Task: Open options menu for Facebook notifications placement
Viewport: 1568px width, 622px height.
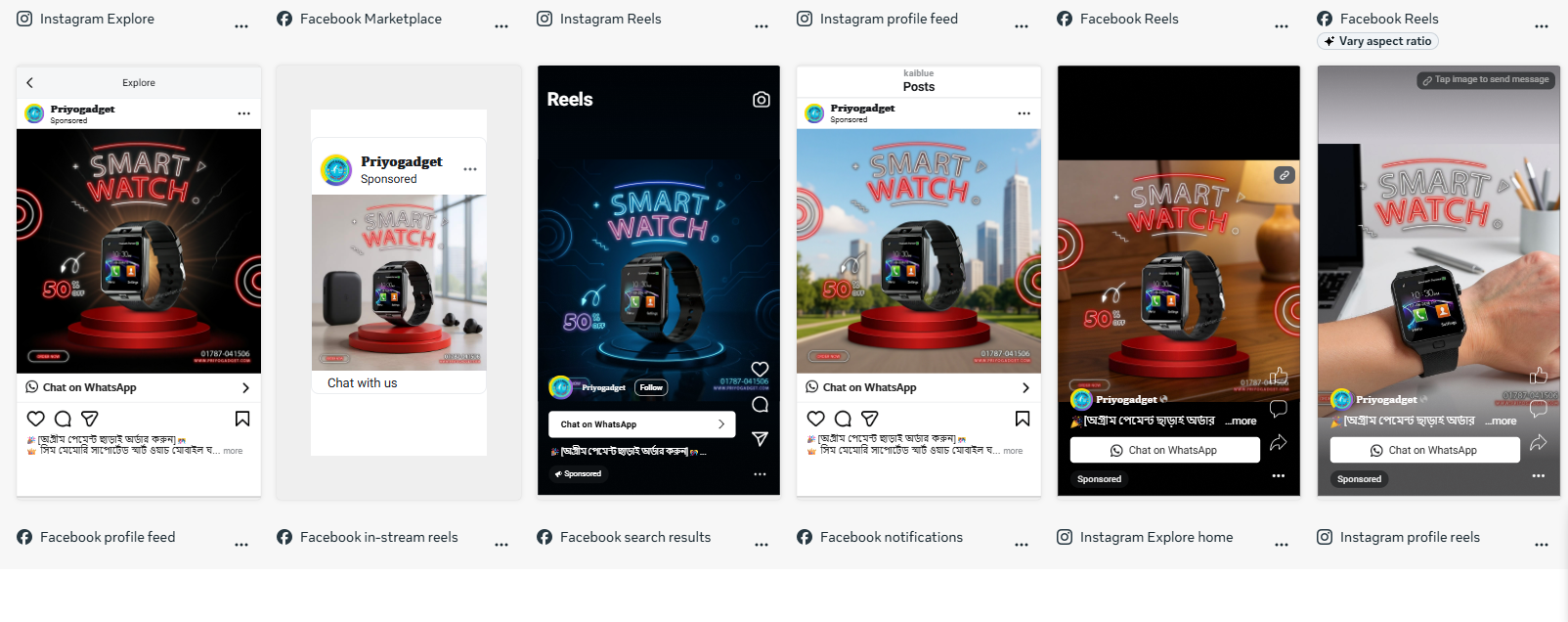Action: [1022, 545]
